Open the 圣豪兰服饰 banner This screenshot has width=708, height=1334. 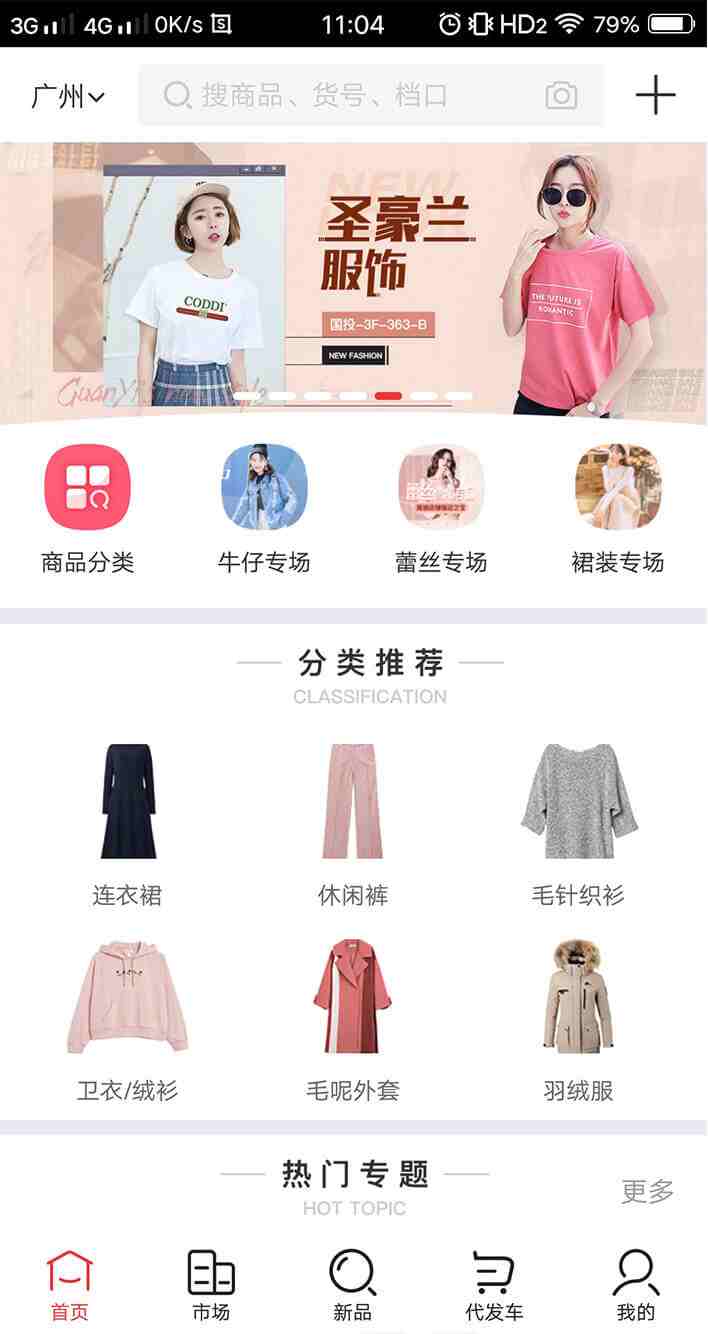pos(354,280)
